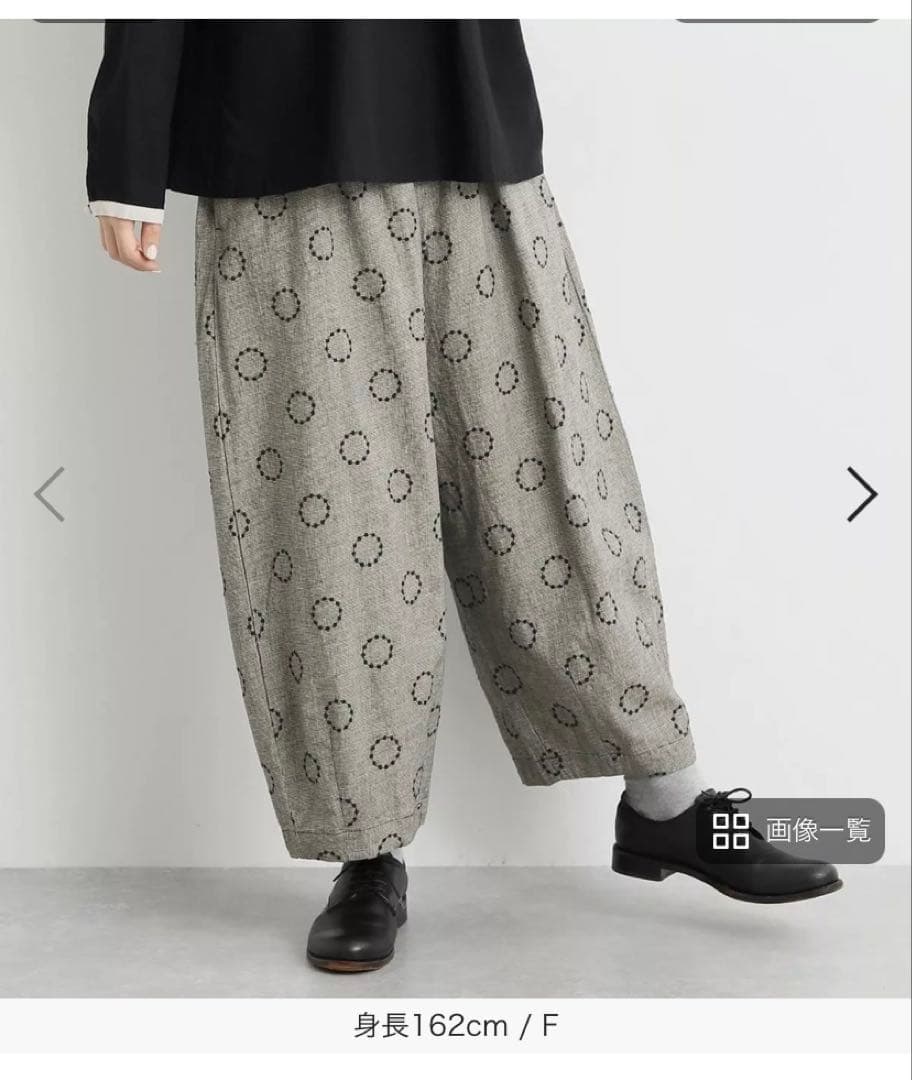
Task: Go to the previous product image
Action: [x=50, y=494]
